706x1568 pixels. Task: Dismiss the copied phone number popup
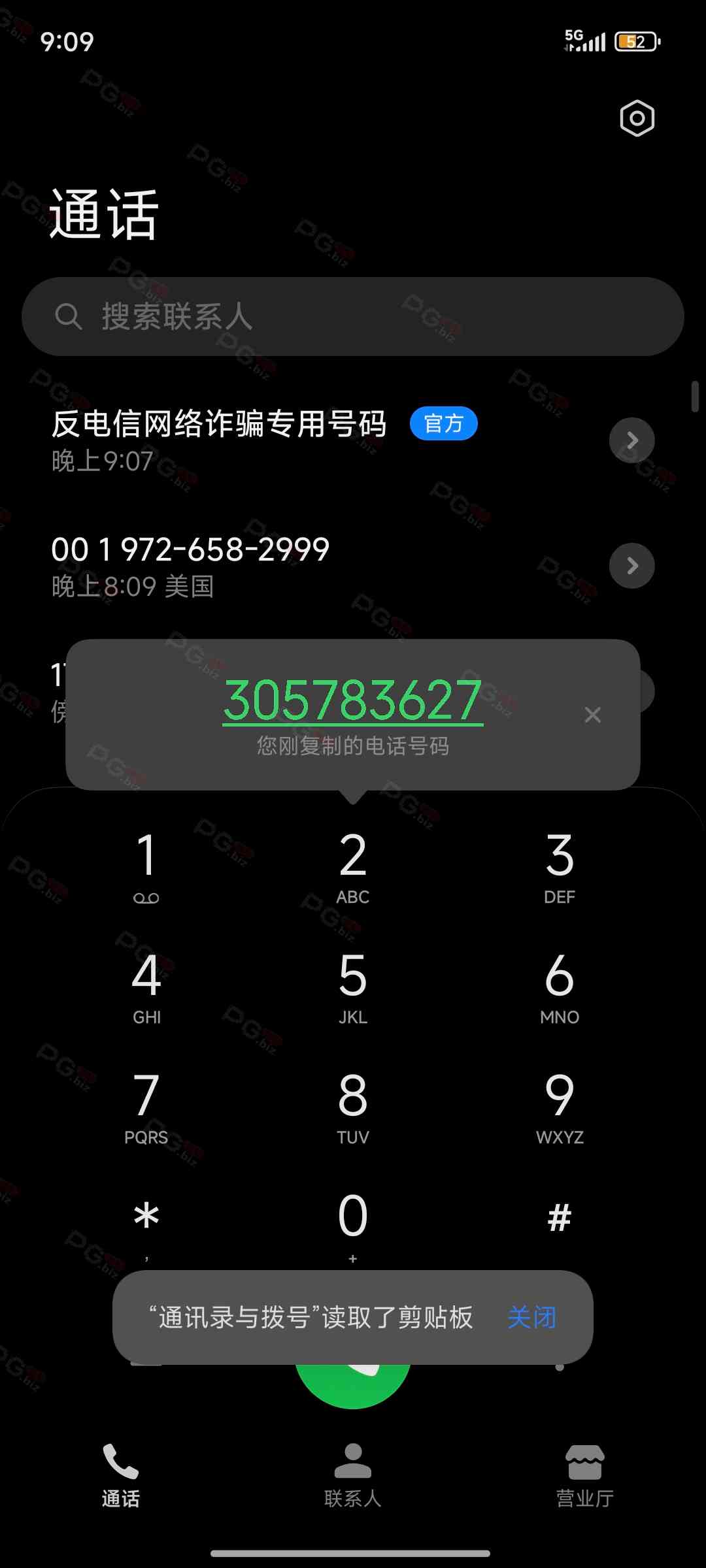[x=592, y=715]
